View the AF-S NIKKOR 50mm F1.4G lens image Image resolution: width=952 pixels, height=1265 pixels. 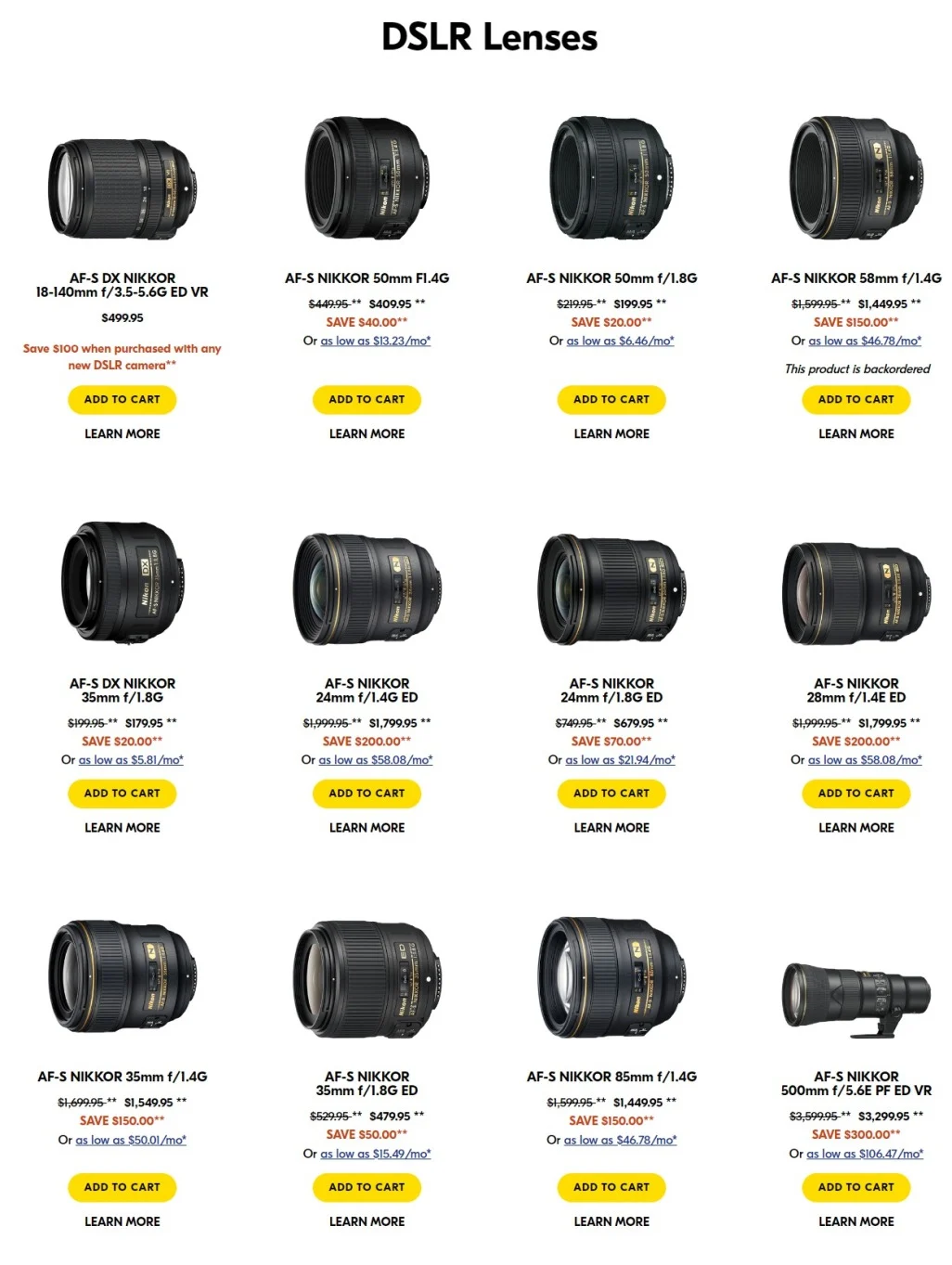(x=367, y=181)
